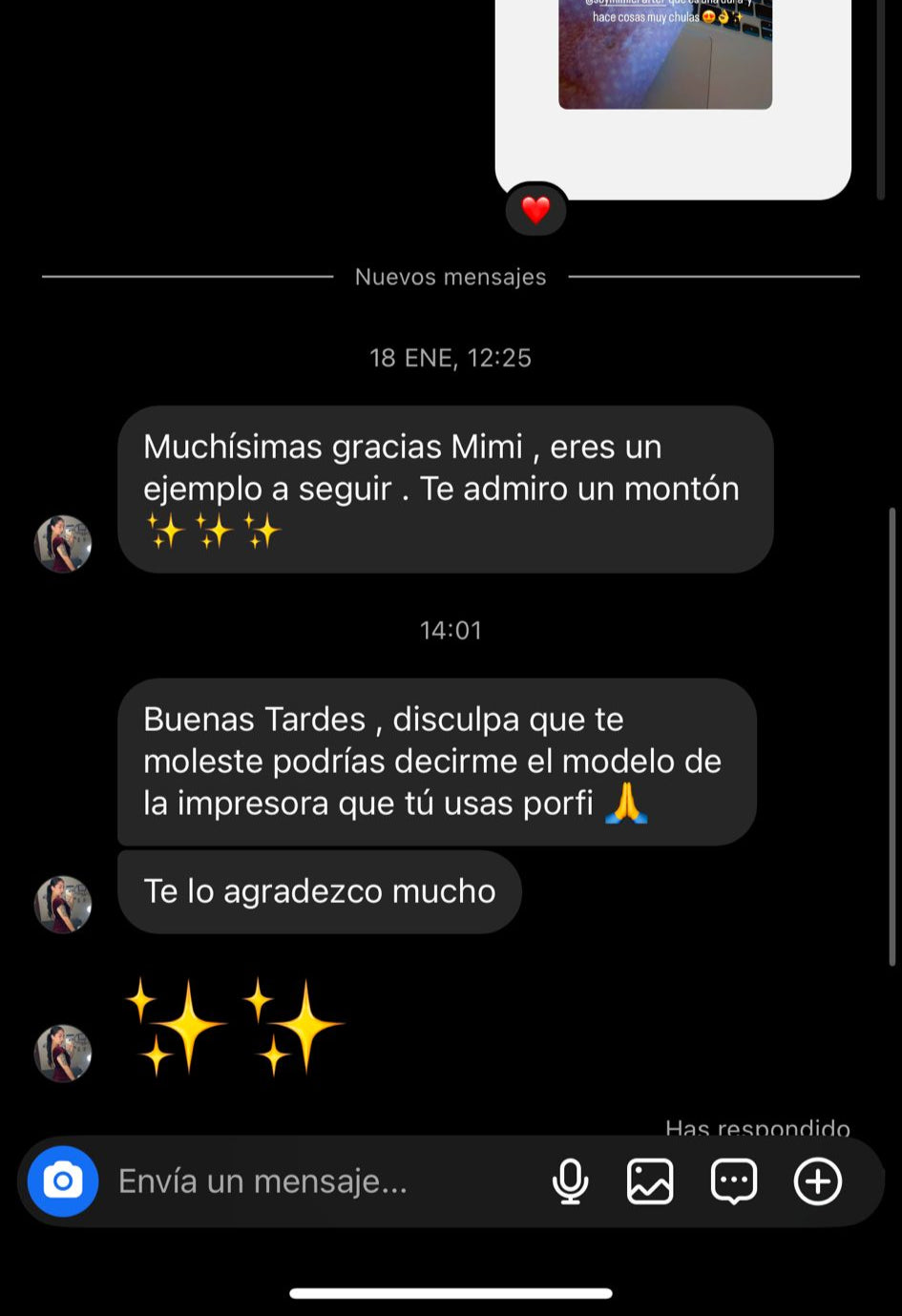902x1316 pixels.
Task: Open the photo gallery picker
Action: 650,1181
